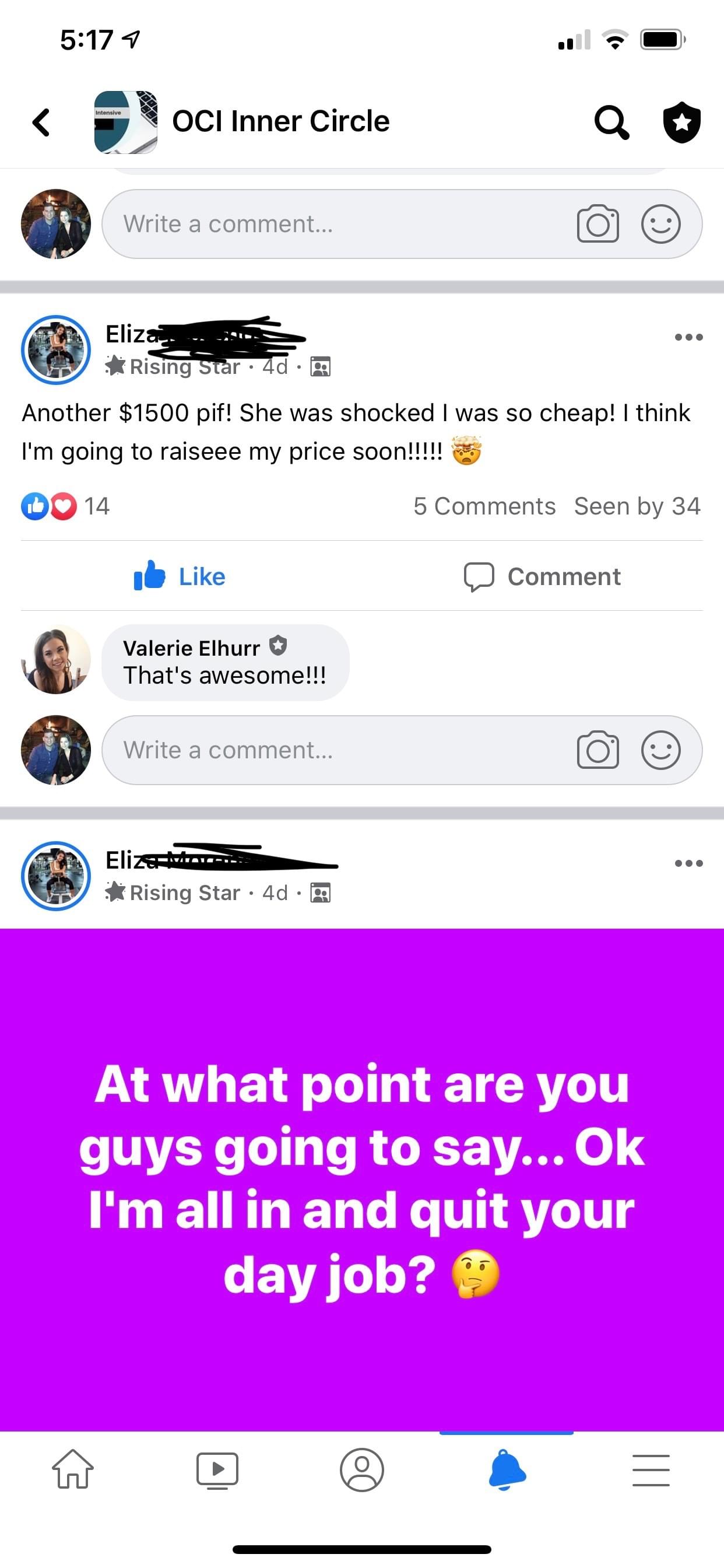The image size is (724, 1568).
Task: Open options on the day job post
Action: pyautogui.click(x=688, y=863)
